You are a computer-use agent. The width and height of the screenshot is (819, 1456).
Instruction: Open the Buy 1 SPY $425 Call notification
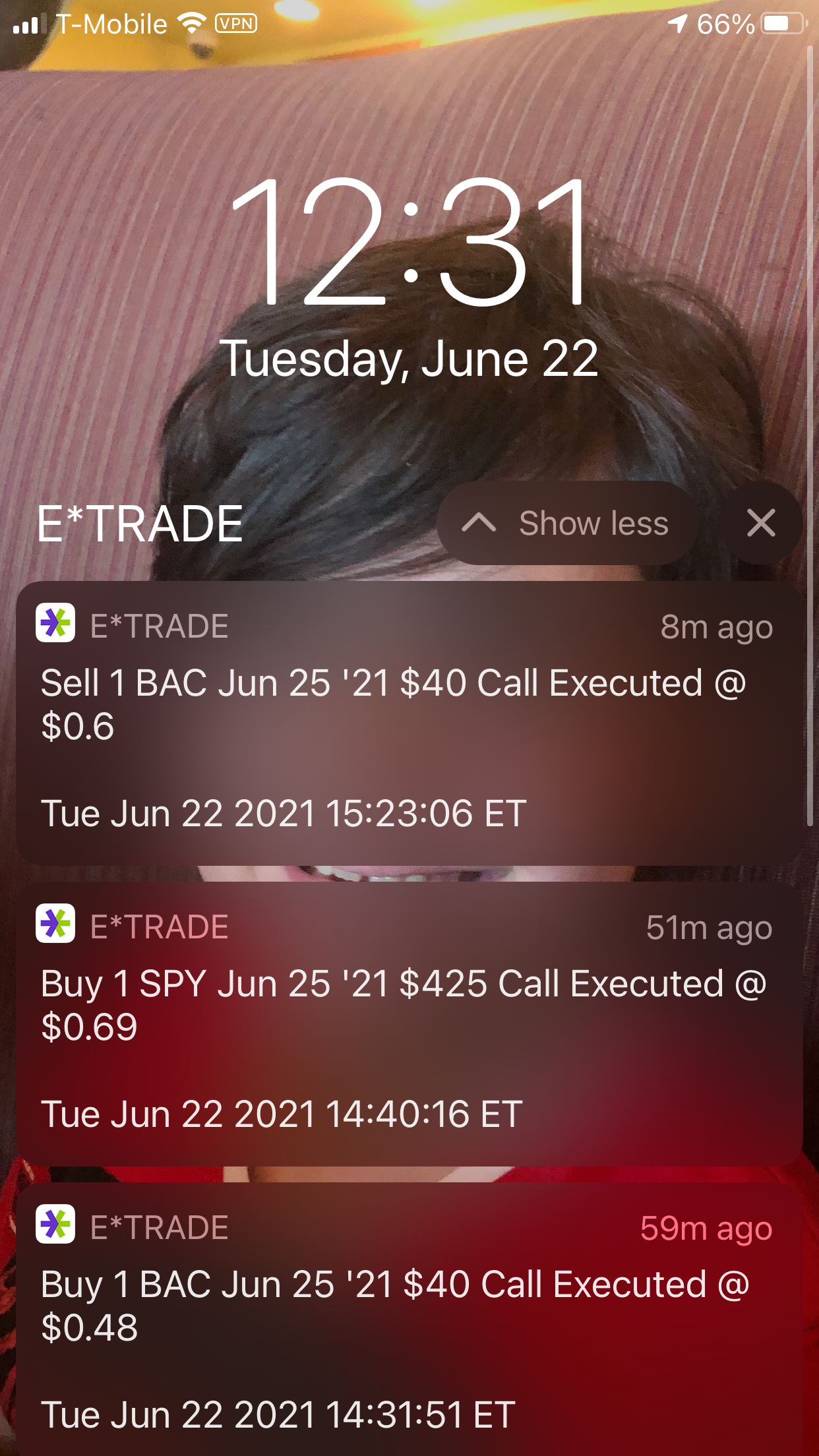tap(409, 1024)
